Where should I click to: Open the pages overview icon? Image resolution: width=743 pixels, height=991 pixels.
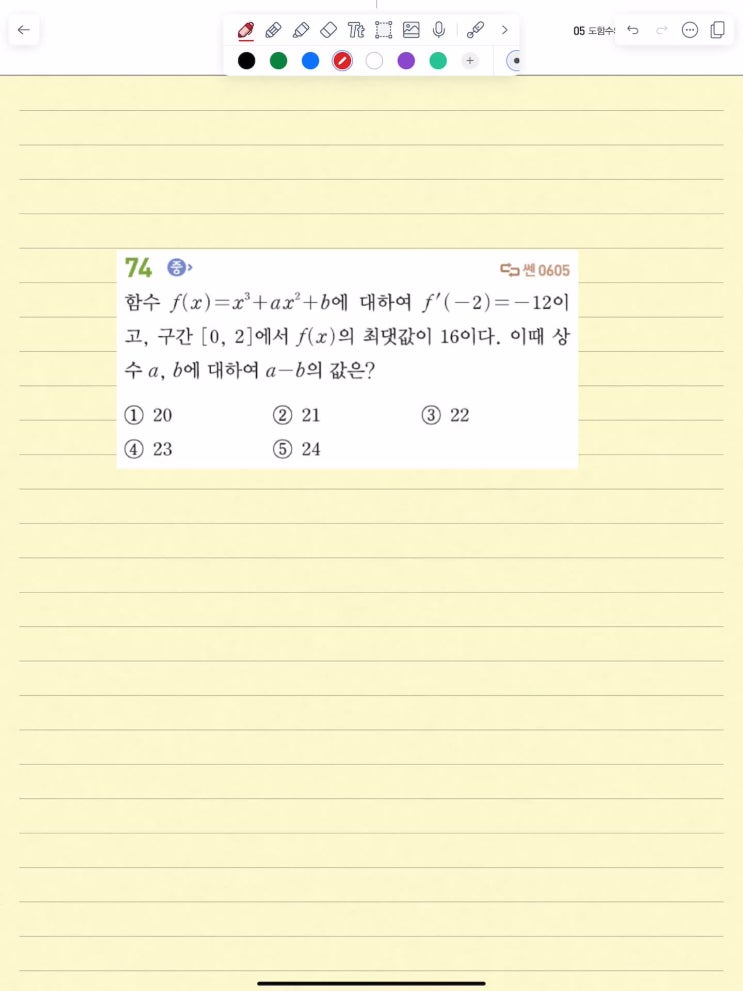(717, 30)
